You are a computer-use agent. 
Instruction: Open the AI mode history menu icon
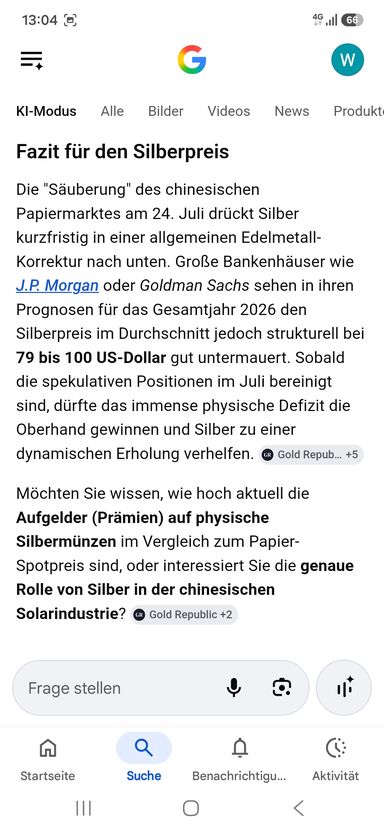(x=32, y=60)
